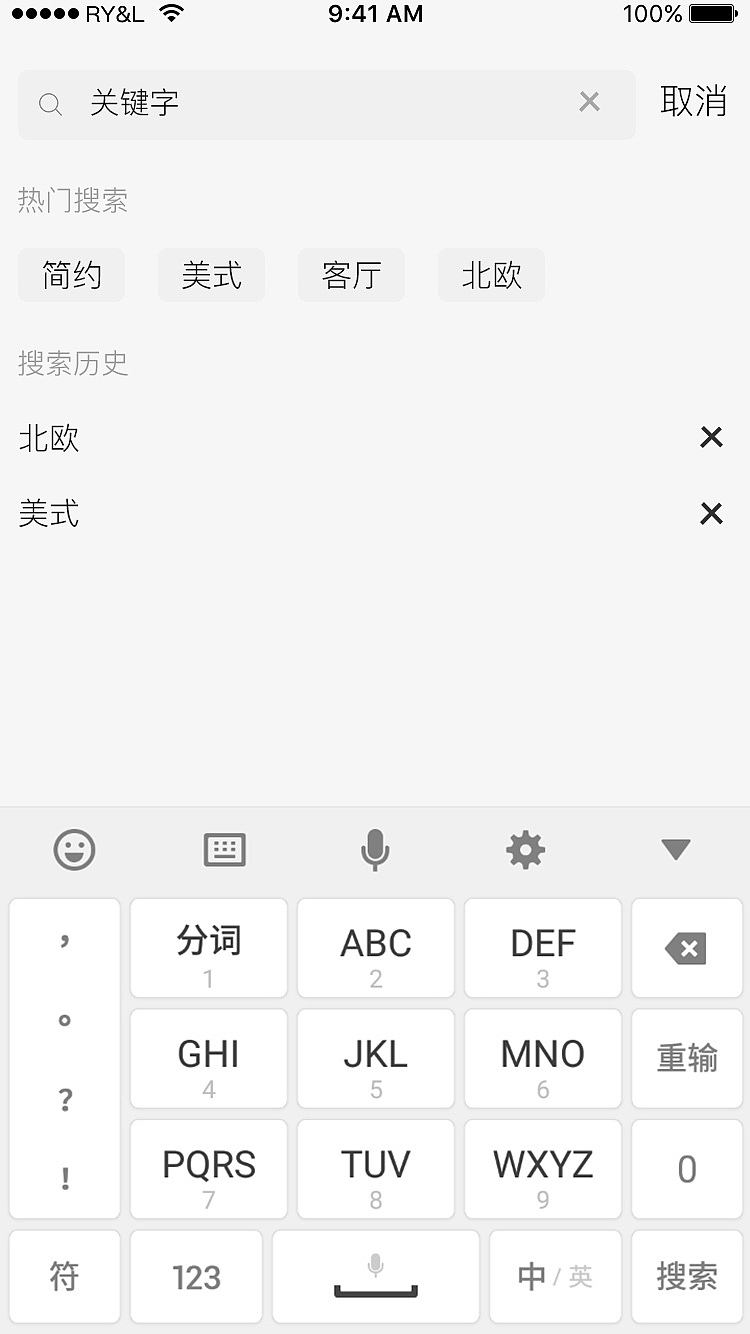Tap the backspace key on the keypad
Image resolution: width=750 pixels, height=1334 pixels.
[687, 948]
